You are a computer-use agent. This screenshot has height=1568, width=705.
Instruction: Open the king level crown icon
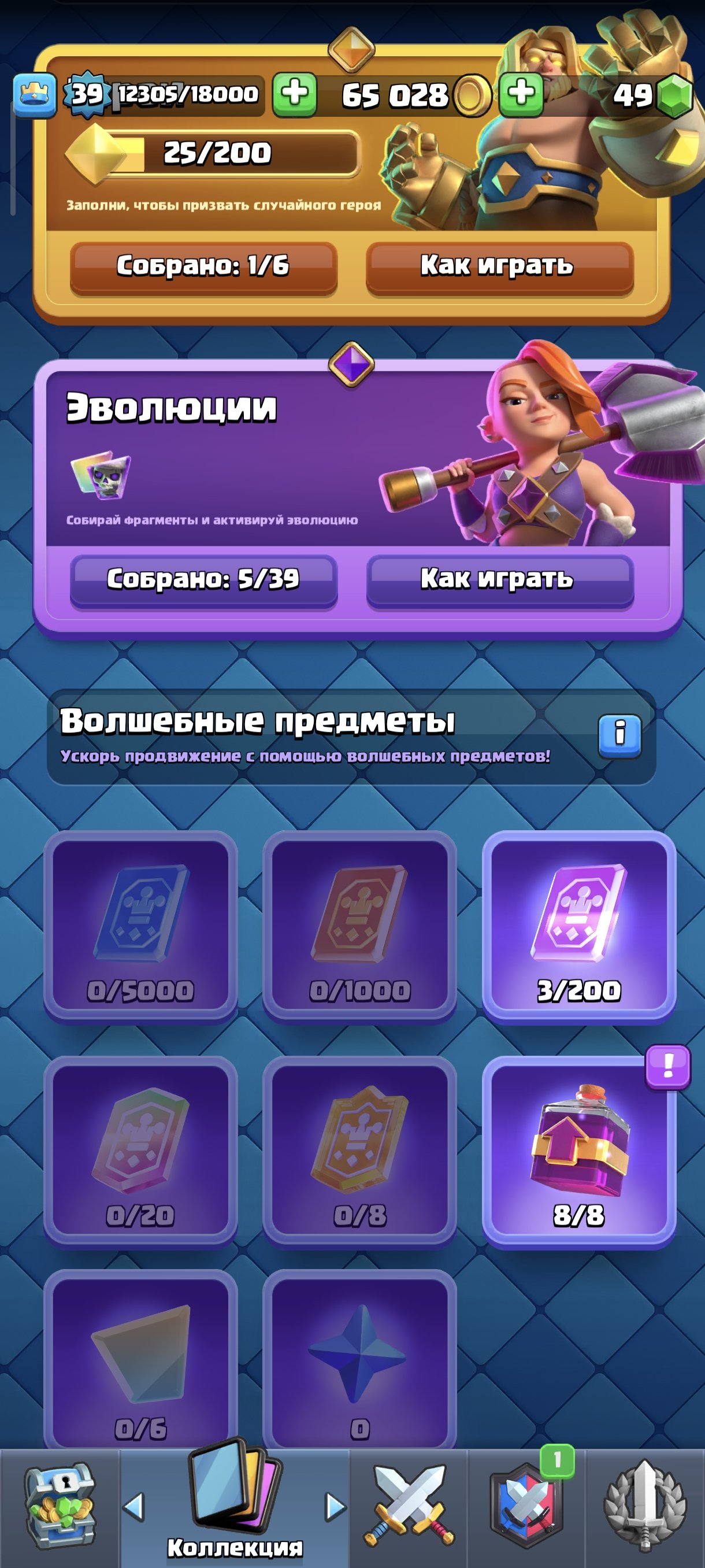point(35,94)
